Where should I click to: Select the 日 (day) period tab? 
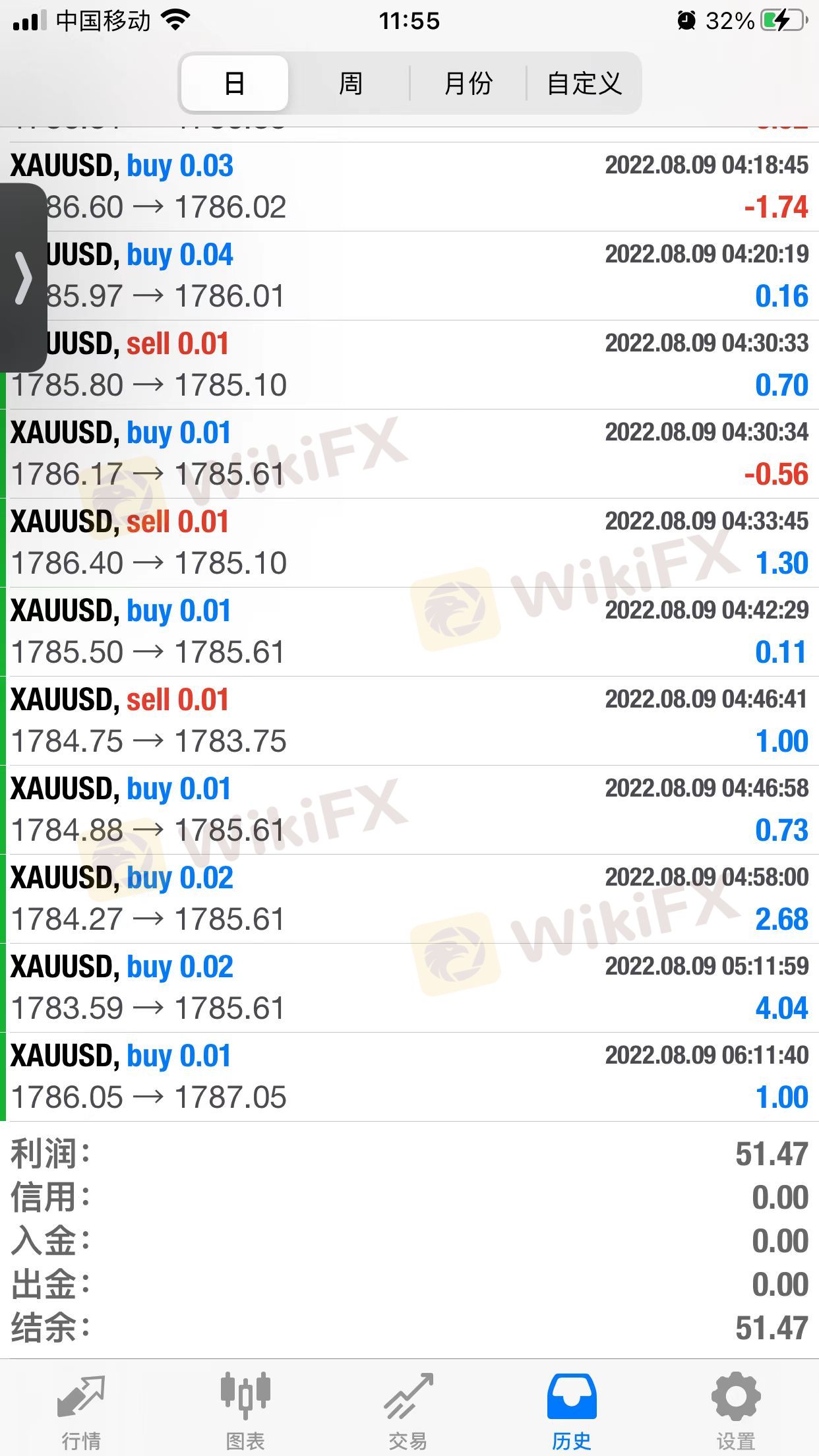pyautogui.click(x=235, y=84)
